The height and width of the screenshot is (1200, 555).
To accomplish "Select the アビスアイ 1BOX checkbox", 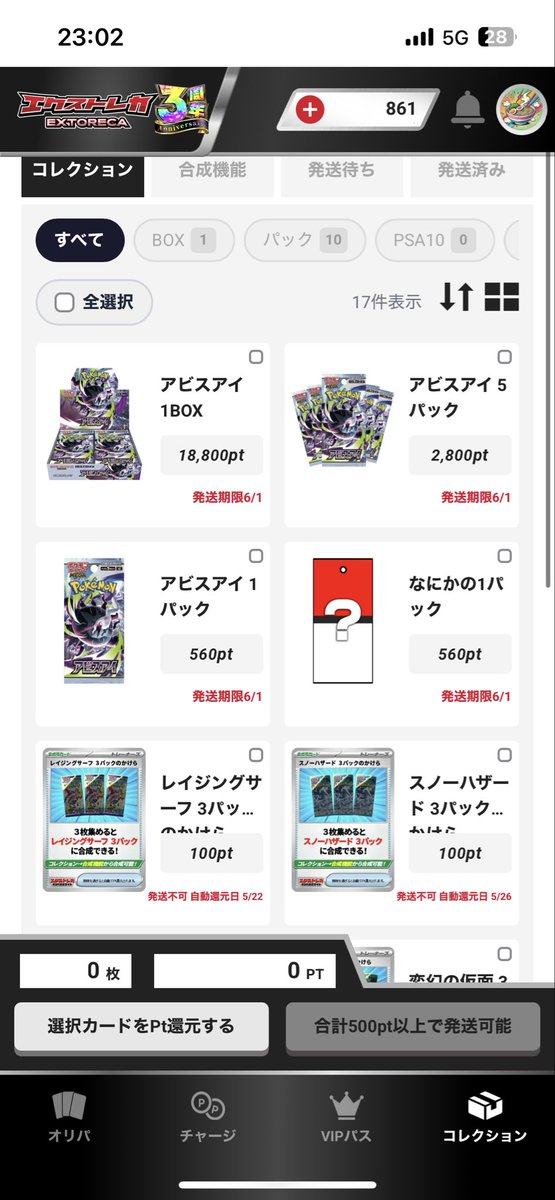I will (256, 357).
